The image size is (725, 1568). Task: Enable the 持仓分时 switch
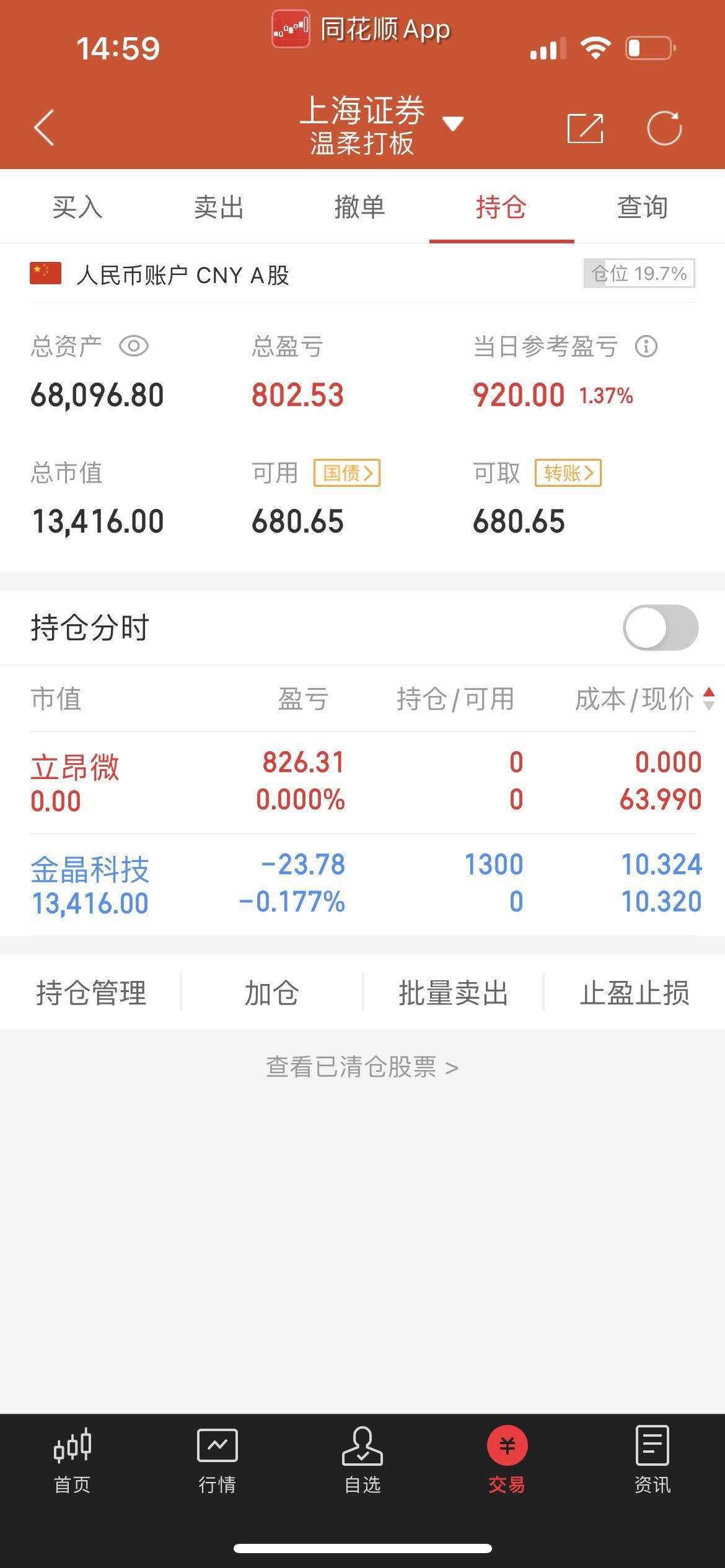[x=661, y=627]
